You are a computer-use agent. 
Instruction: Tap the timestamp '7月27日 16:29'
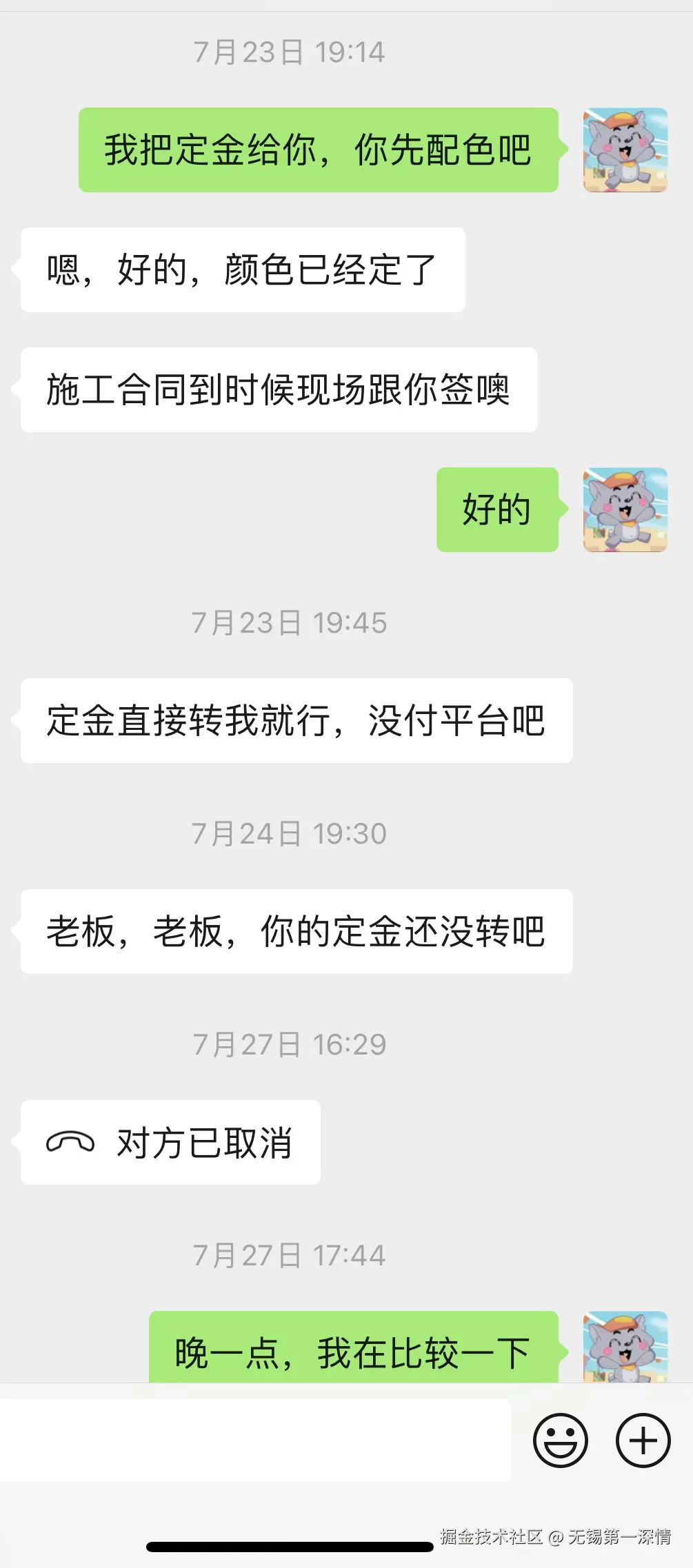[290, 1044]
